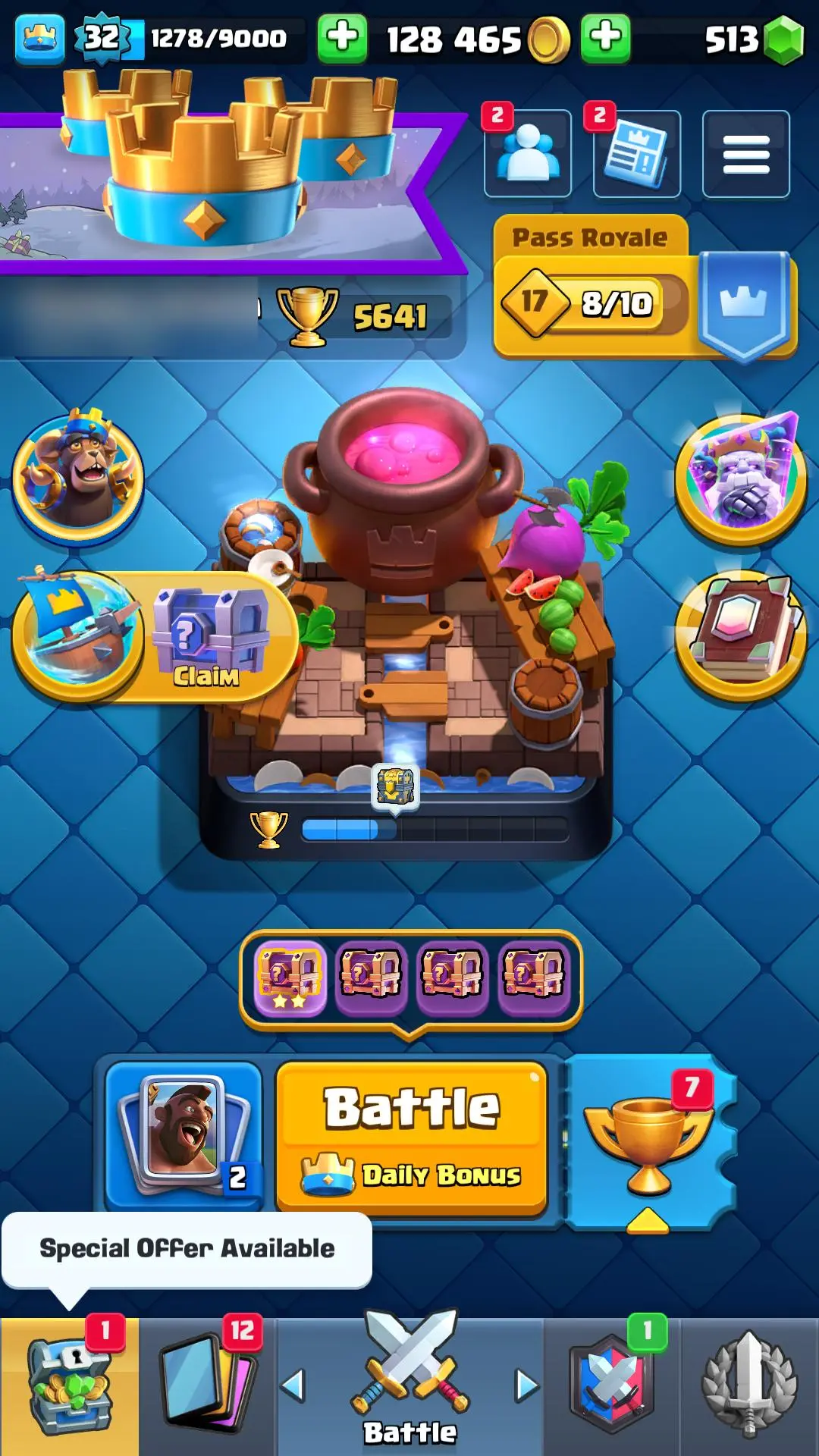View the mystery chest slots row
The height and width of the screenshot is (1456, 819).
coord(411,980)
